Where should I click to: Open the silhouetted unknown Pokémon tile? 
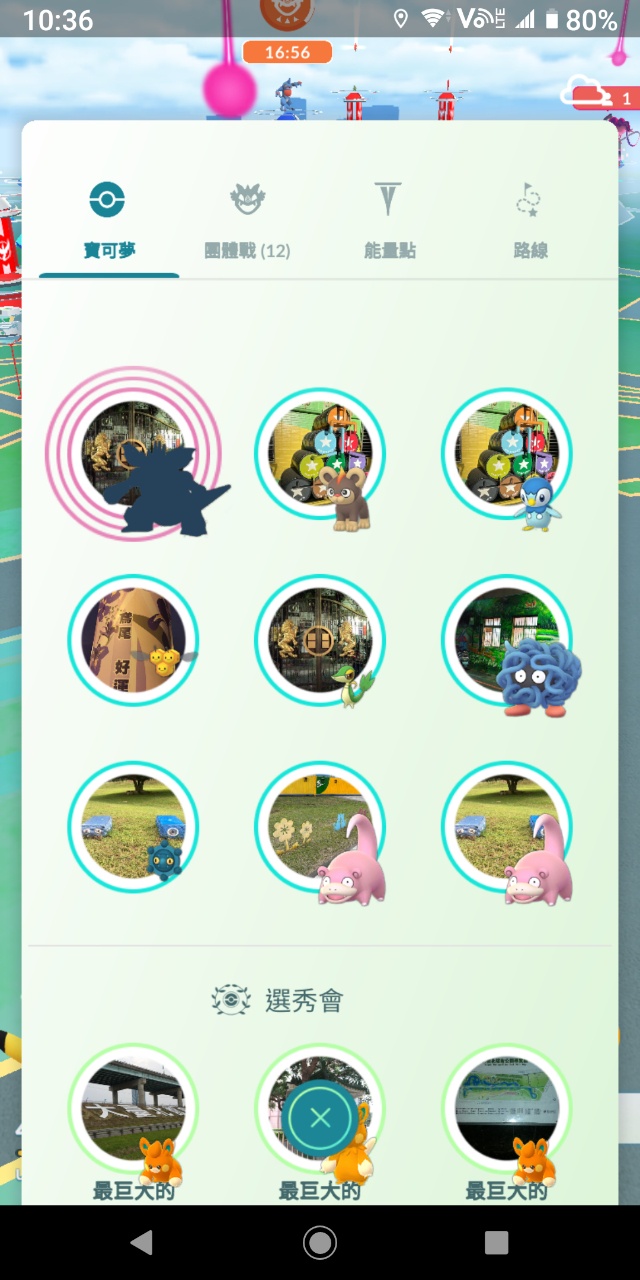click(x=133, y=455)
